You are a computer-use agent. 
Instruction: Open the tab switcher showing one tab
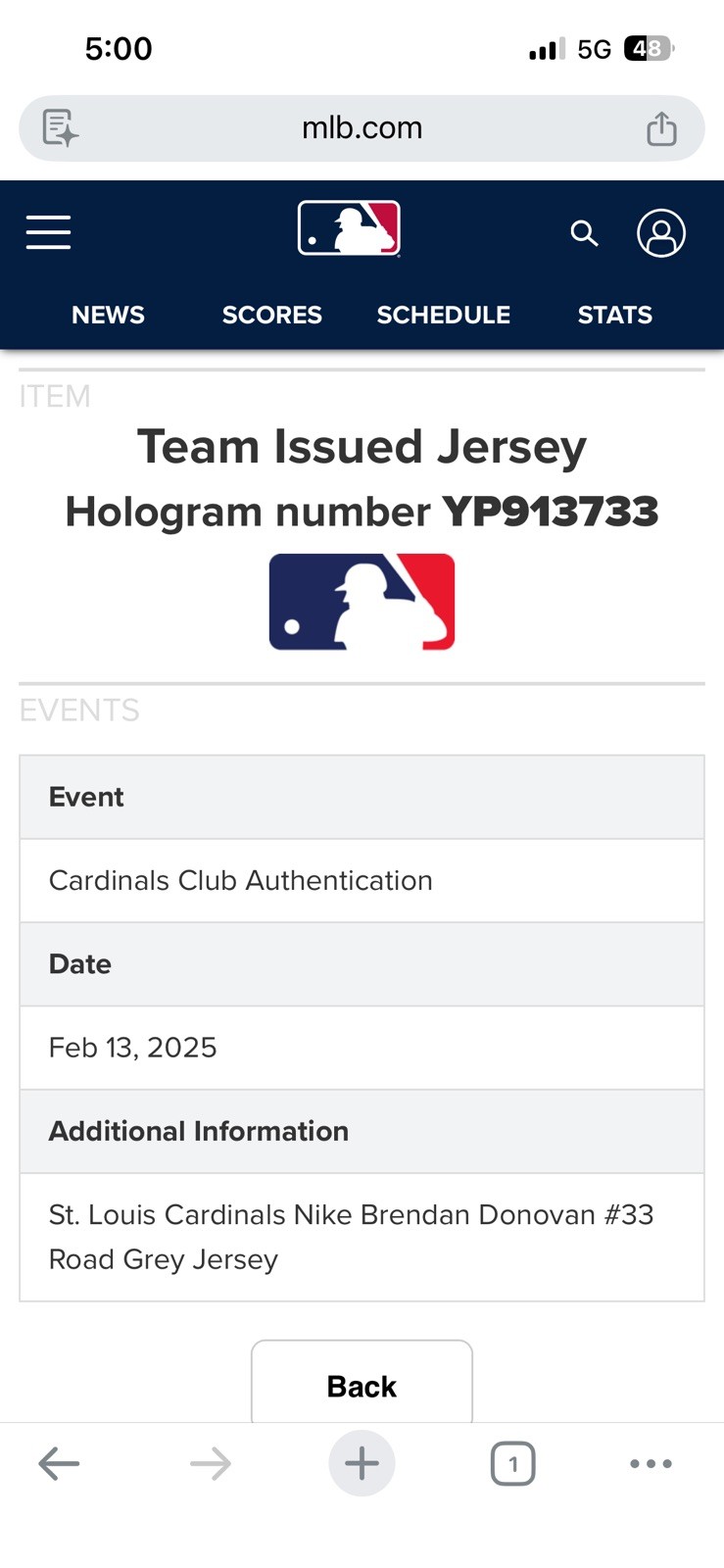pos(512,1463)
